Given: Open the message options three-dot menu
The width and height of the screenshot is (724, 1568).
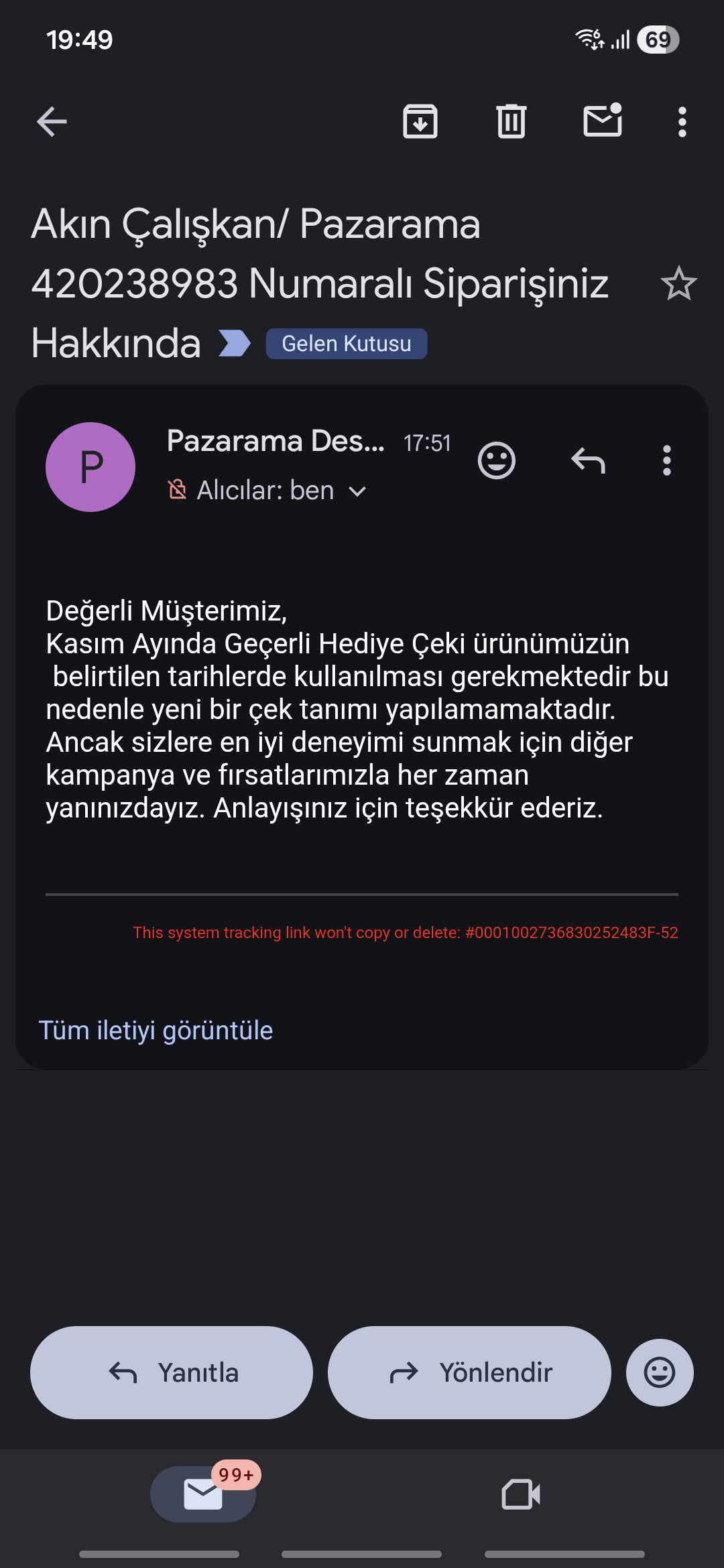Looking at the screenshot, I should 666,460.
